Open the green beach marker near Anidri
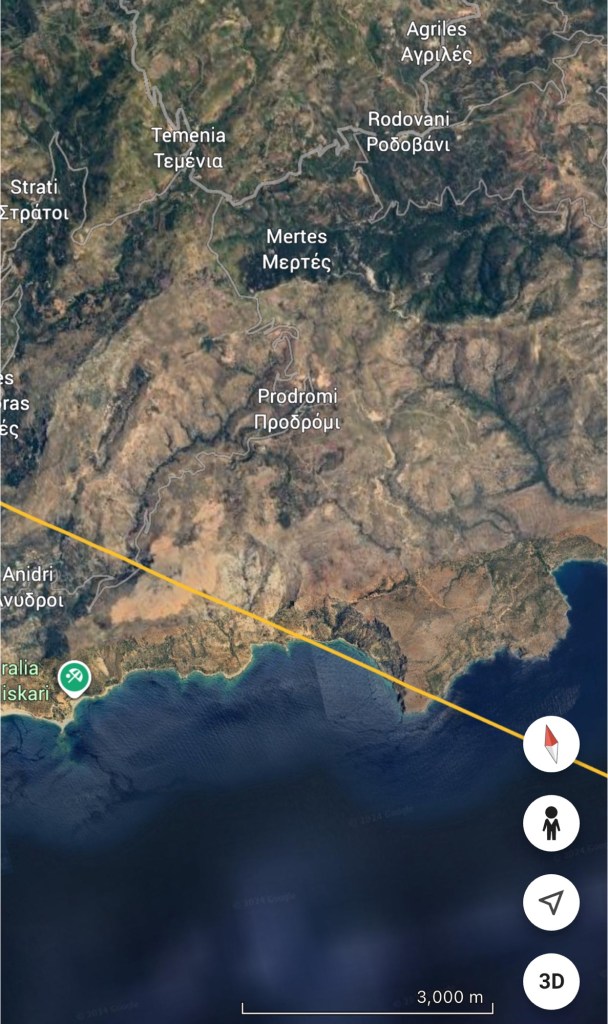 click(x=74, y=677)
